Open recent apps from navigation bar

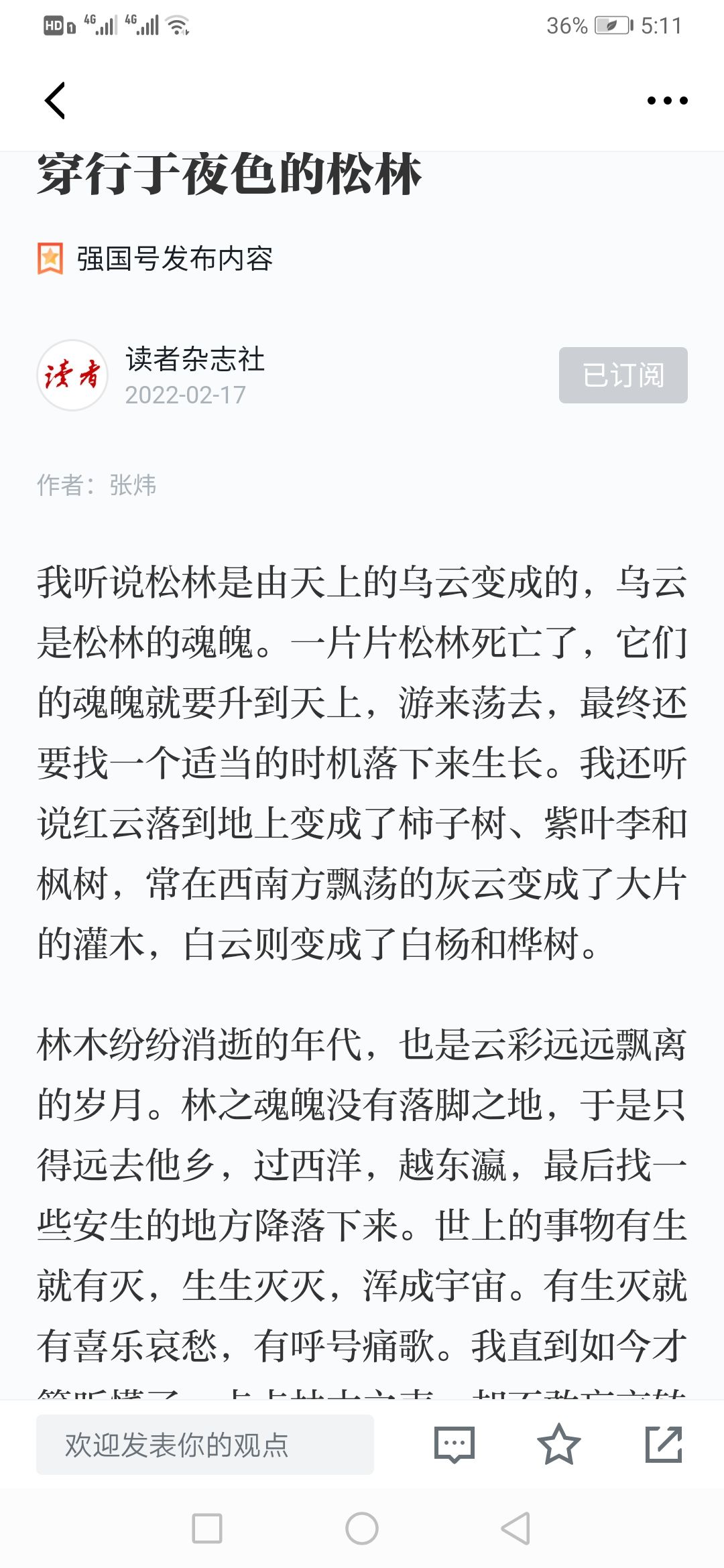tap(207, 1528)
